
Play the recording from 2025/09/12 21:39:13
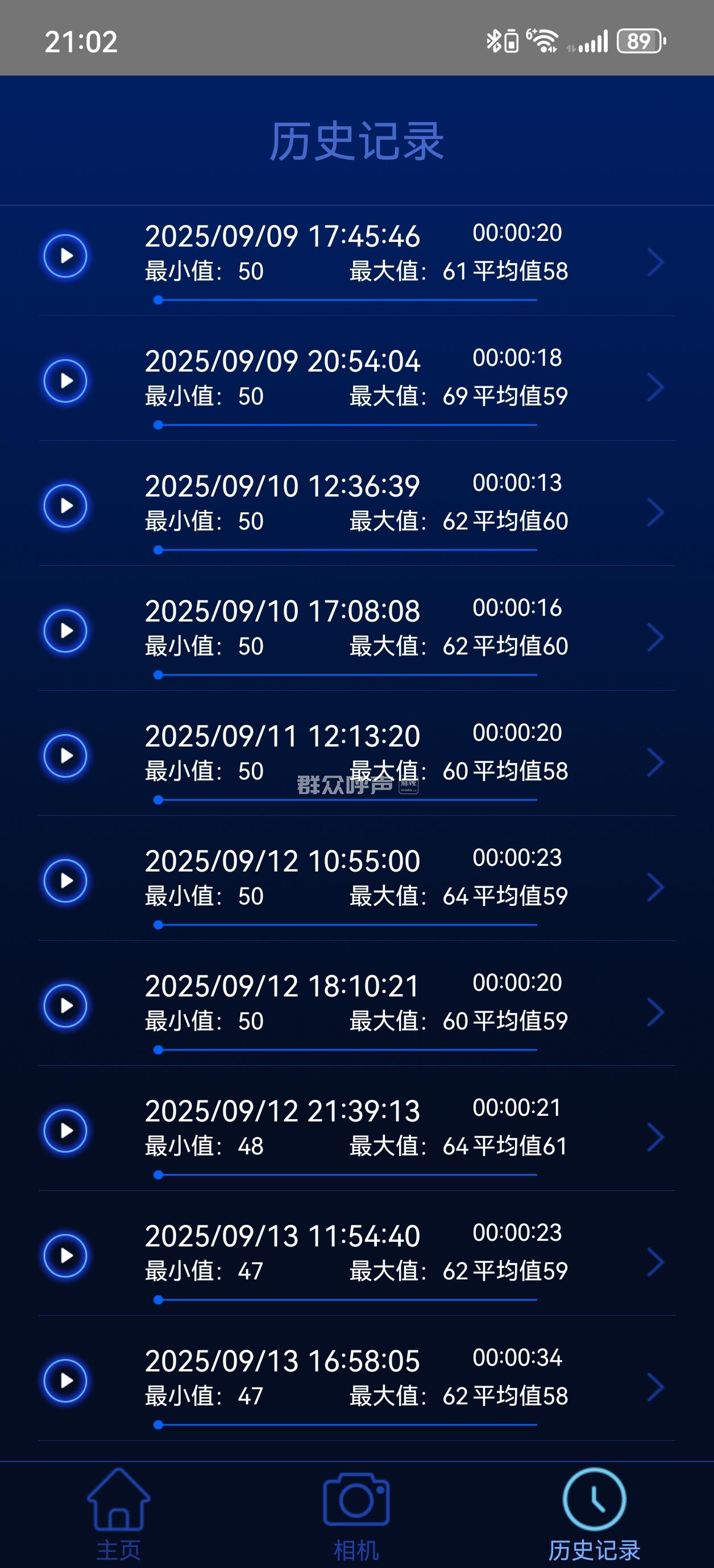(65, 1131)
